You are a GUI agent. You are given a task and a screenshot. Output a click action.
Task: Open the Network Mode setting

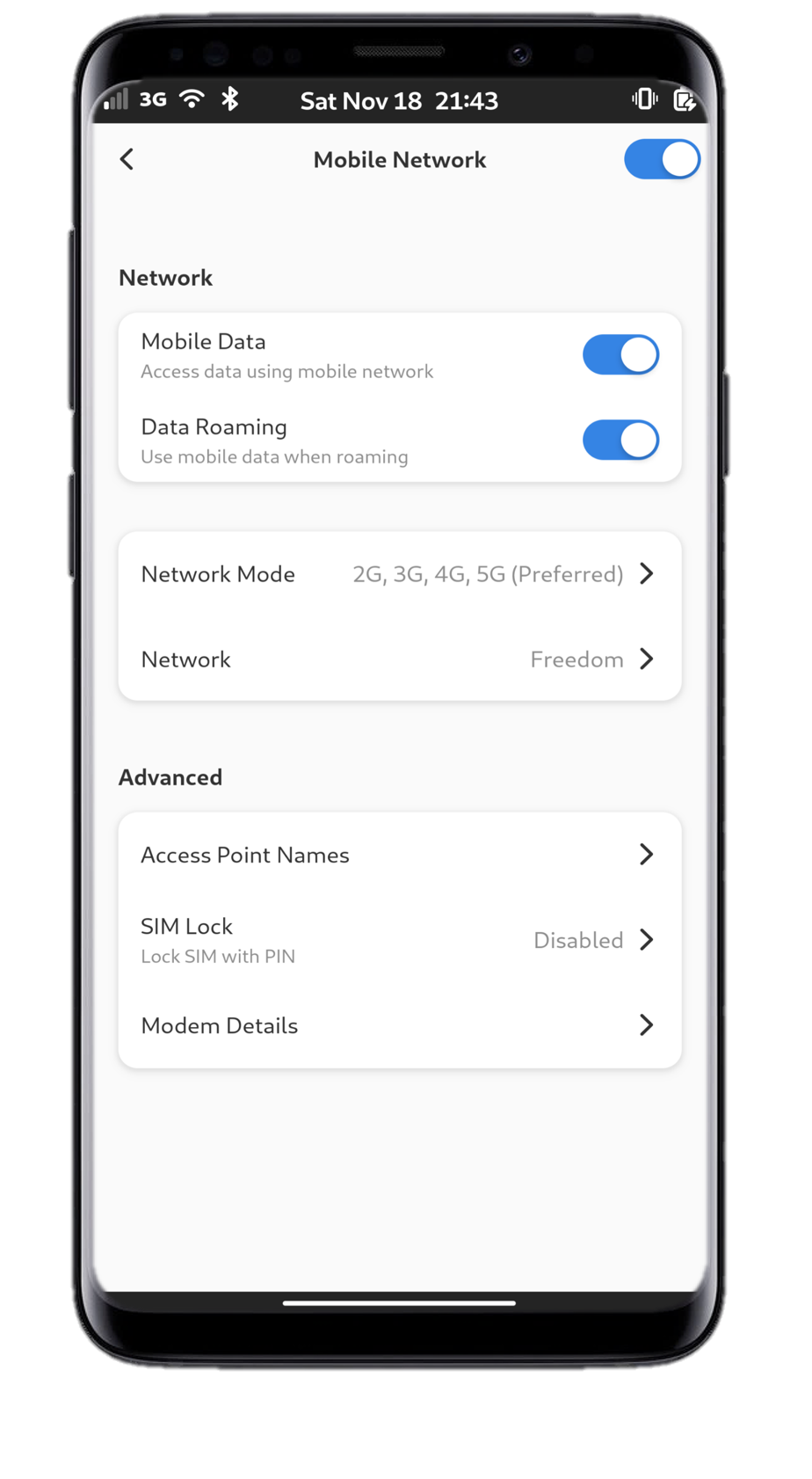coord(399,574)
